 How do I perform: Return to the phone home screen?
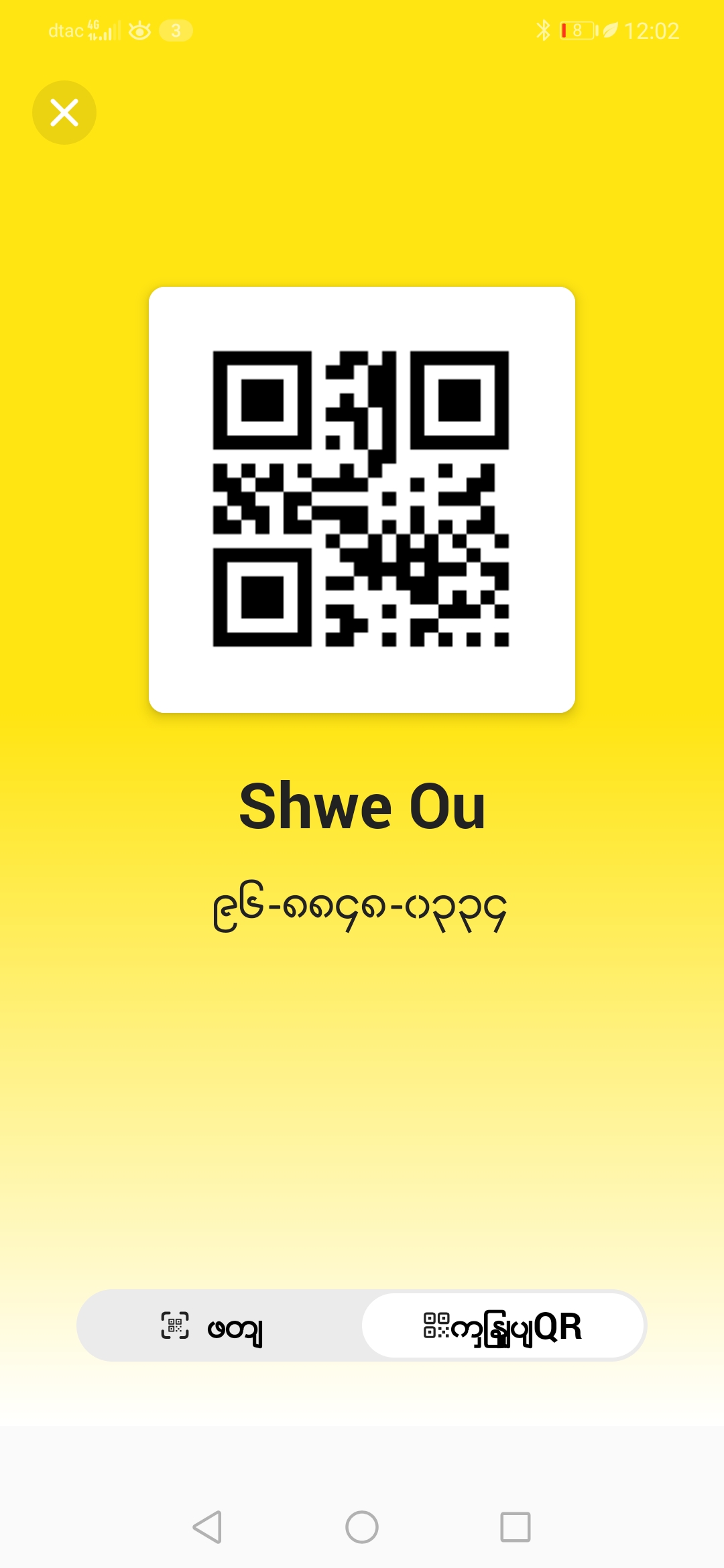362,1527
